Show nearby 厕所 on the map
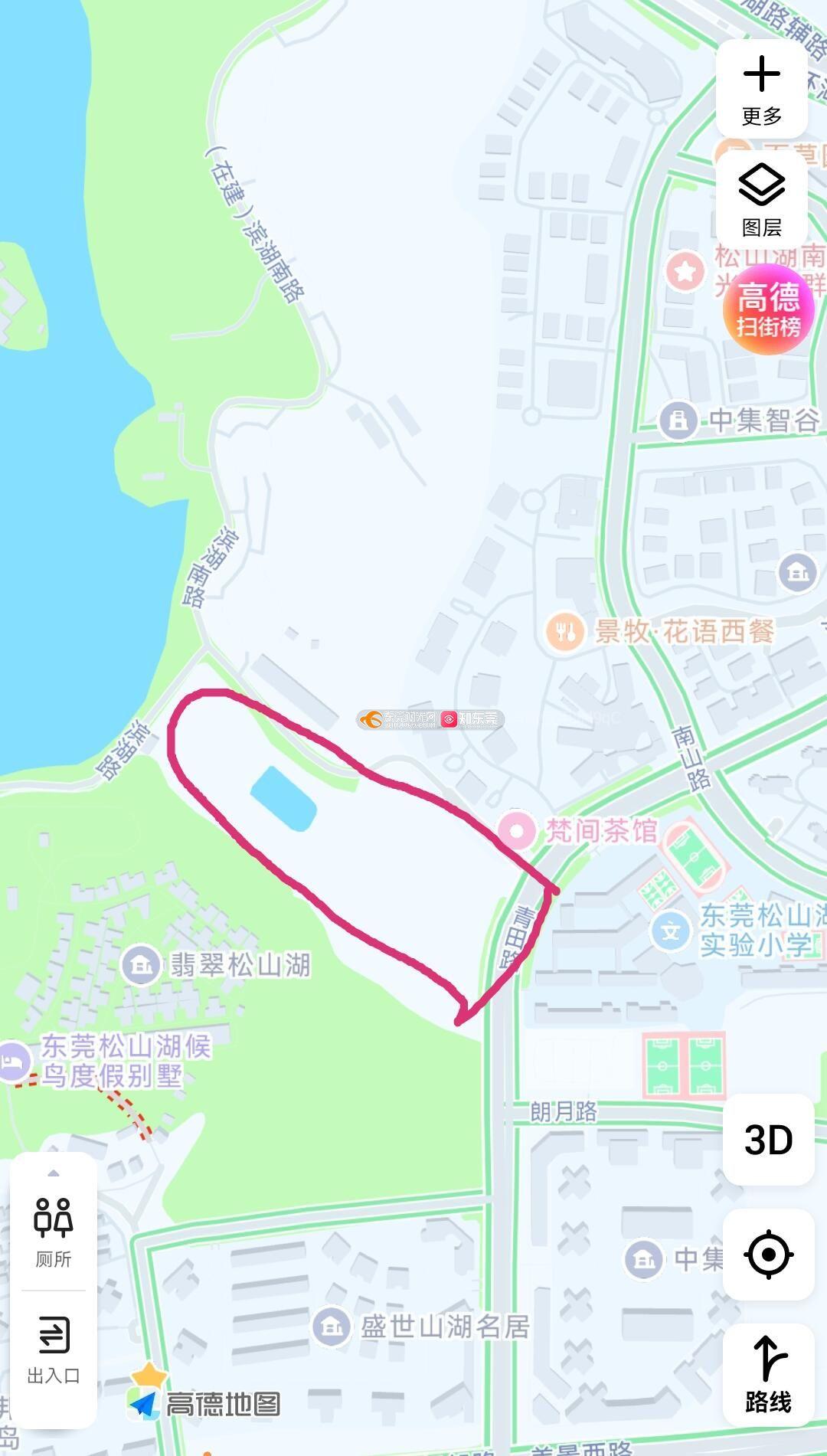 tap(53, 1232)
